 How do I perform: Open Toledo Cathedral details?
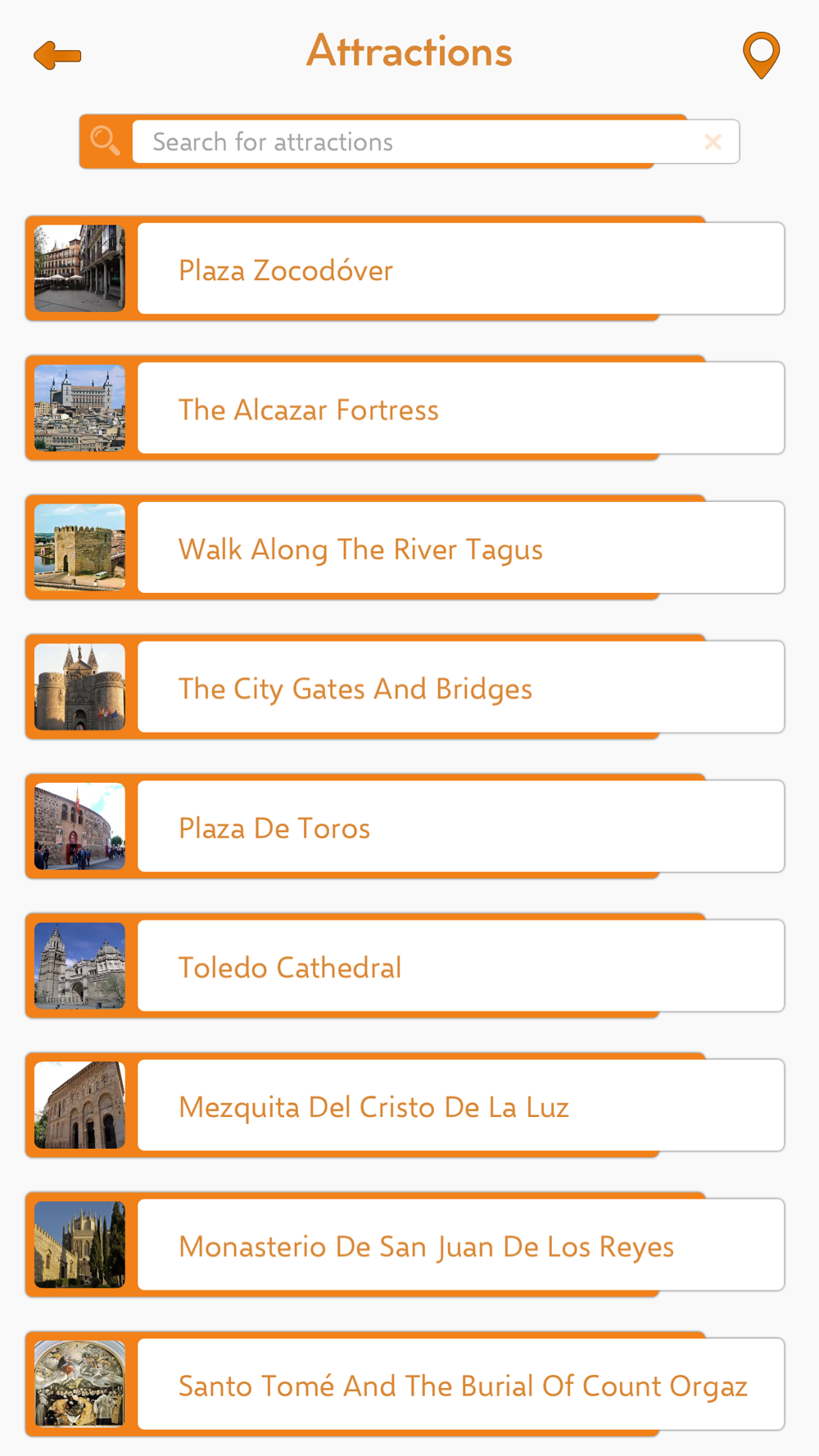point(405,965)
